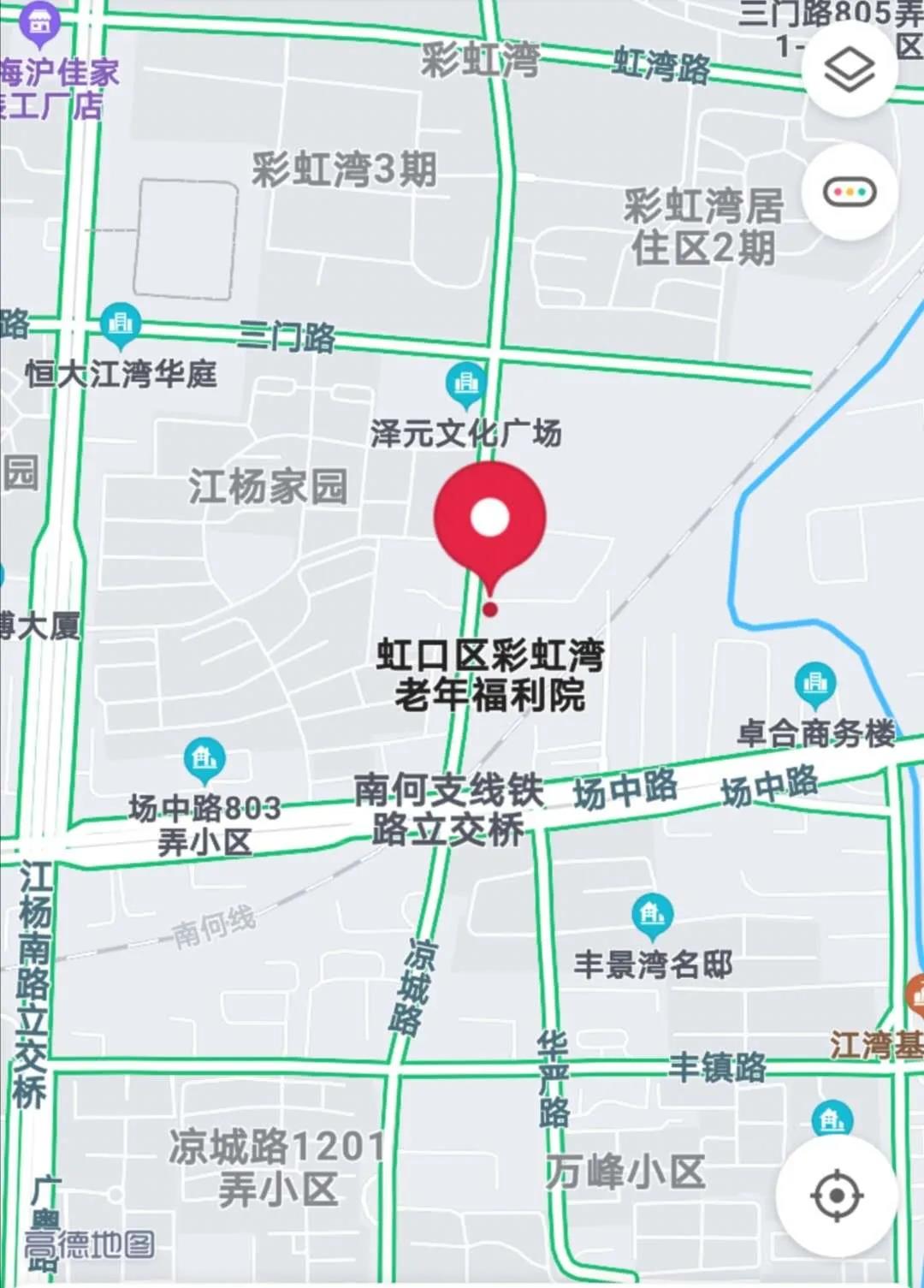The width and height of the screenshot is (924, 1288).
Task: Open the 丰景湾名邸 residence marker
Action: [652, 914]
